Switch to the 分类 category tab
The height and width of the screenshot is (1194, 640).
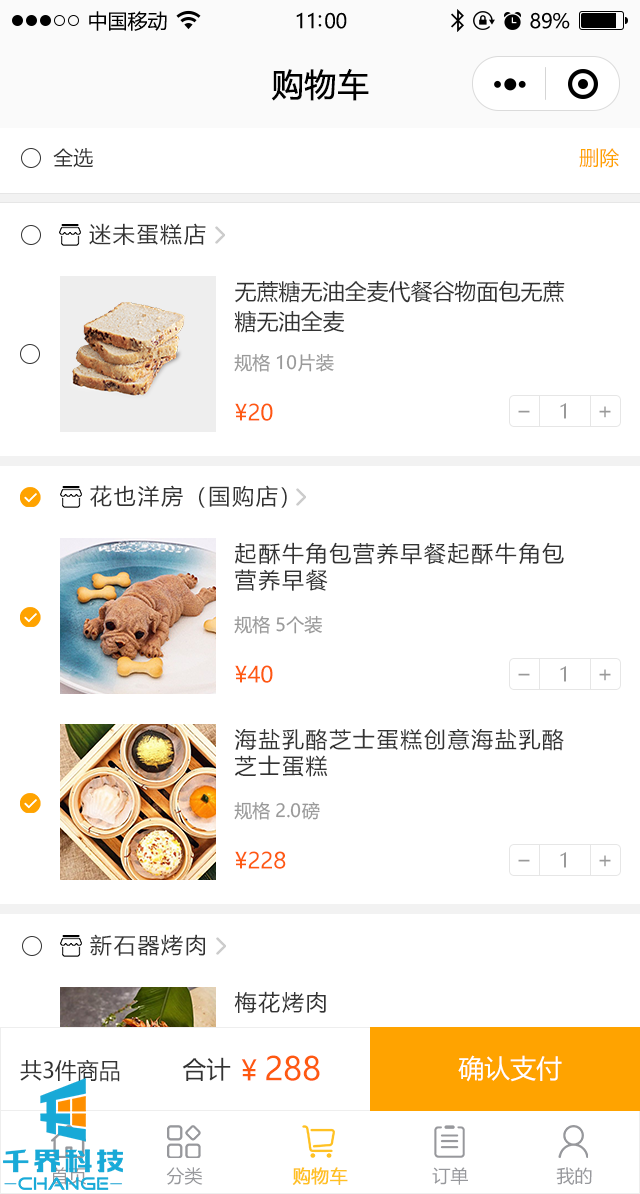[184, 1155]
